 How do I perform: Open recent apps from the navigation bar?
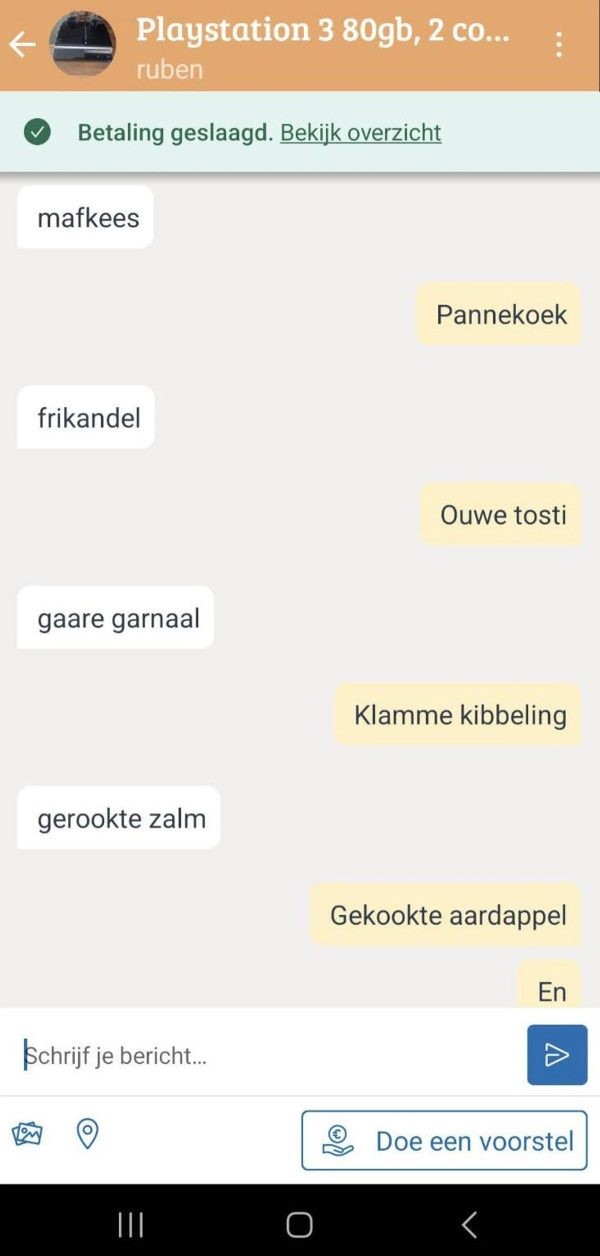click(131, 1224)
